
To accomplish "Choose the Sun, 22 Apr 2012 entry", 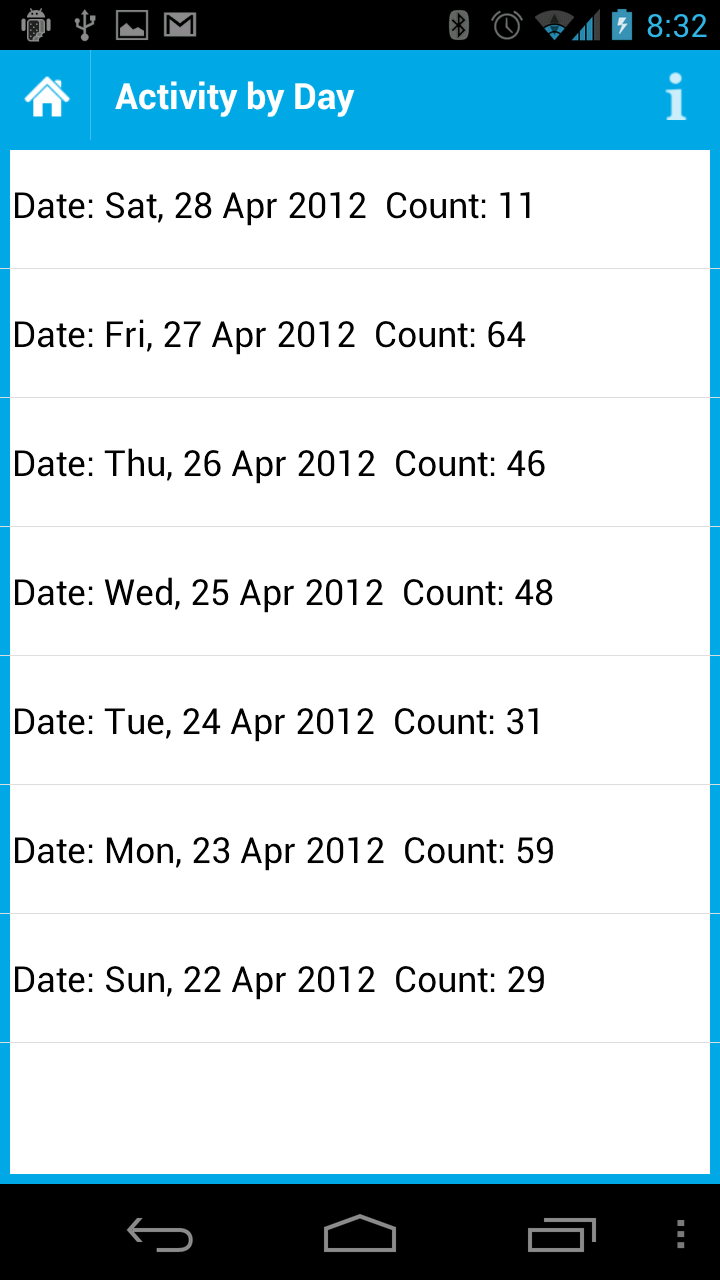I will tap(360, 978).
